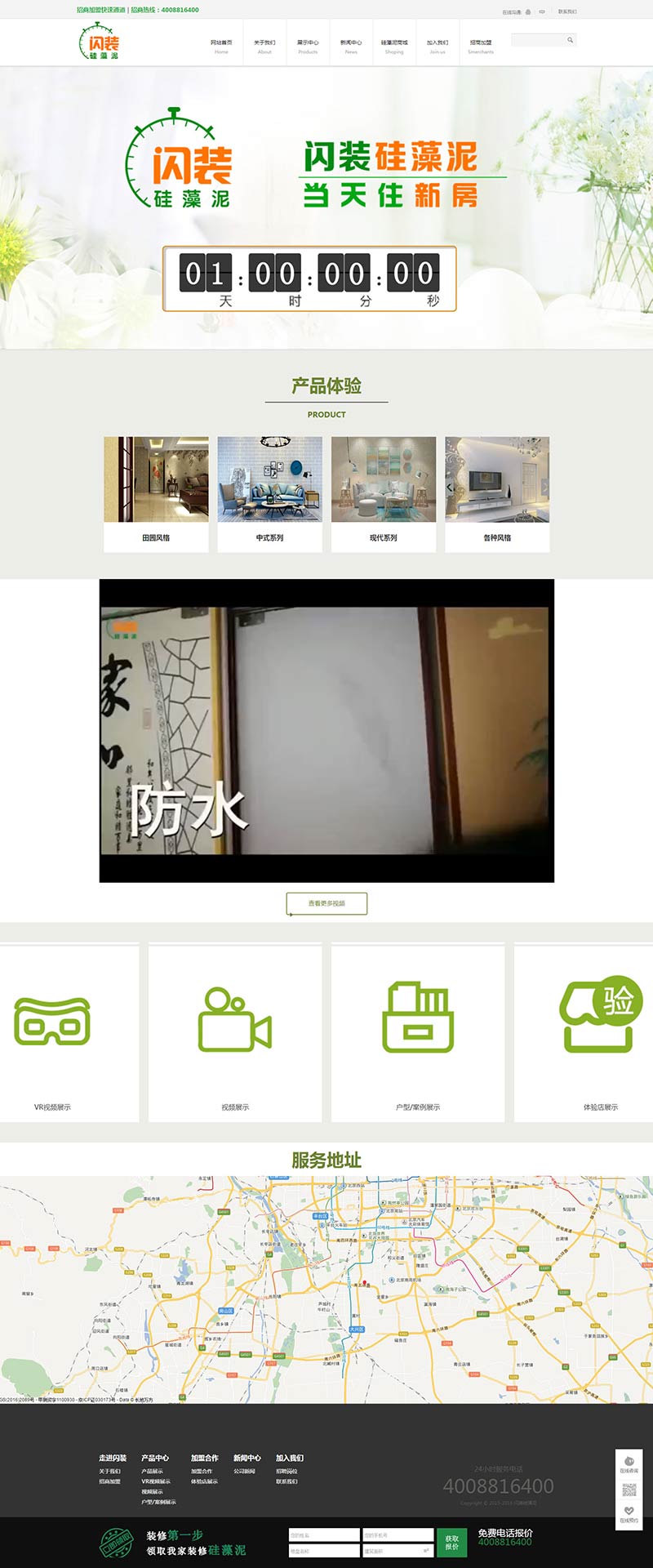
Task: Open VR视频展示 tile
Action: 53,1033
